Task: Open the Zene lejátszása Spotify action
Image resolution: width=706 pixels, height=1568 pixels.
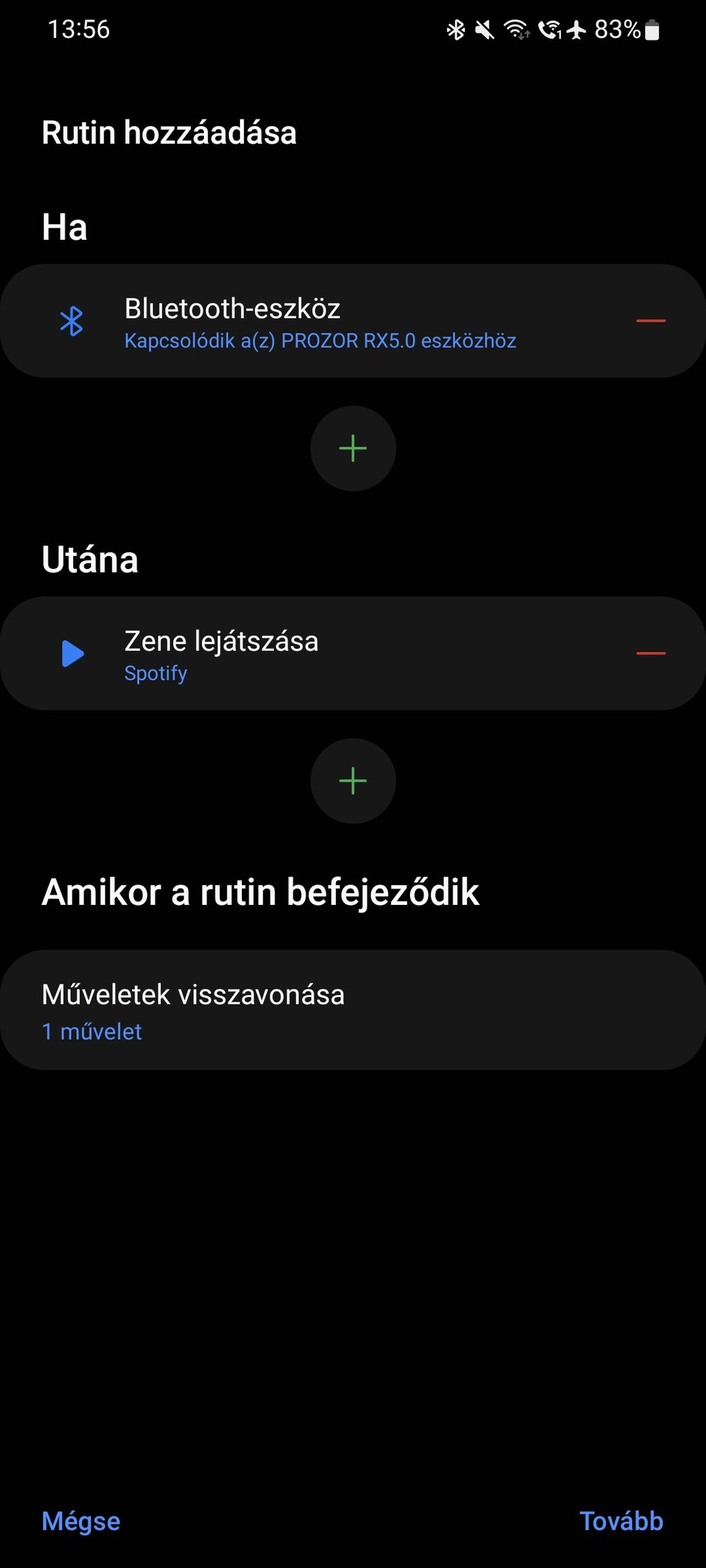Action: coord(353,654)
